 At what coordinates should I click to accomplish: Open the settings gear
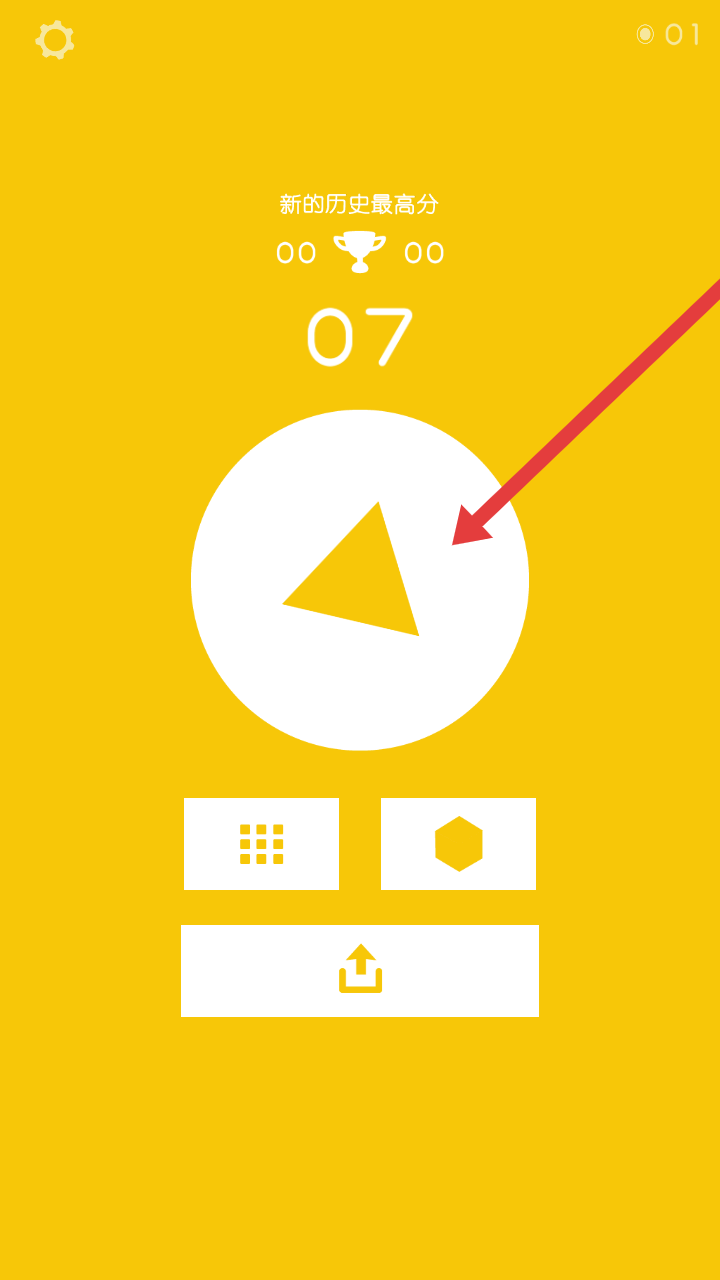click(x=55, y=40)
